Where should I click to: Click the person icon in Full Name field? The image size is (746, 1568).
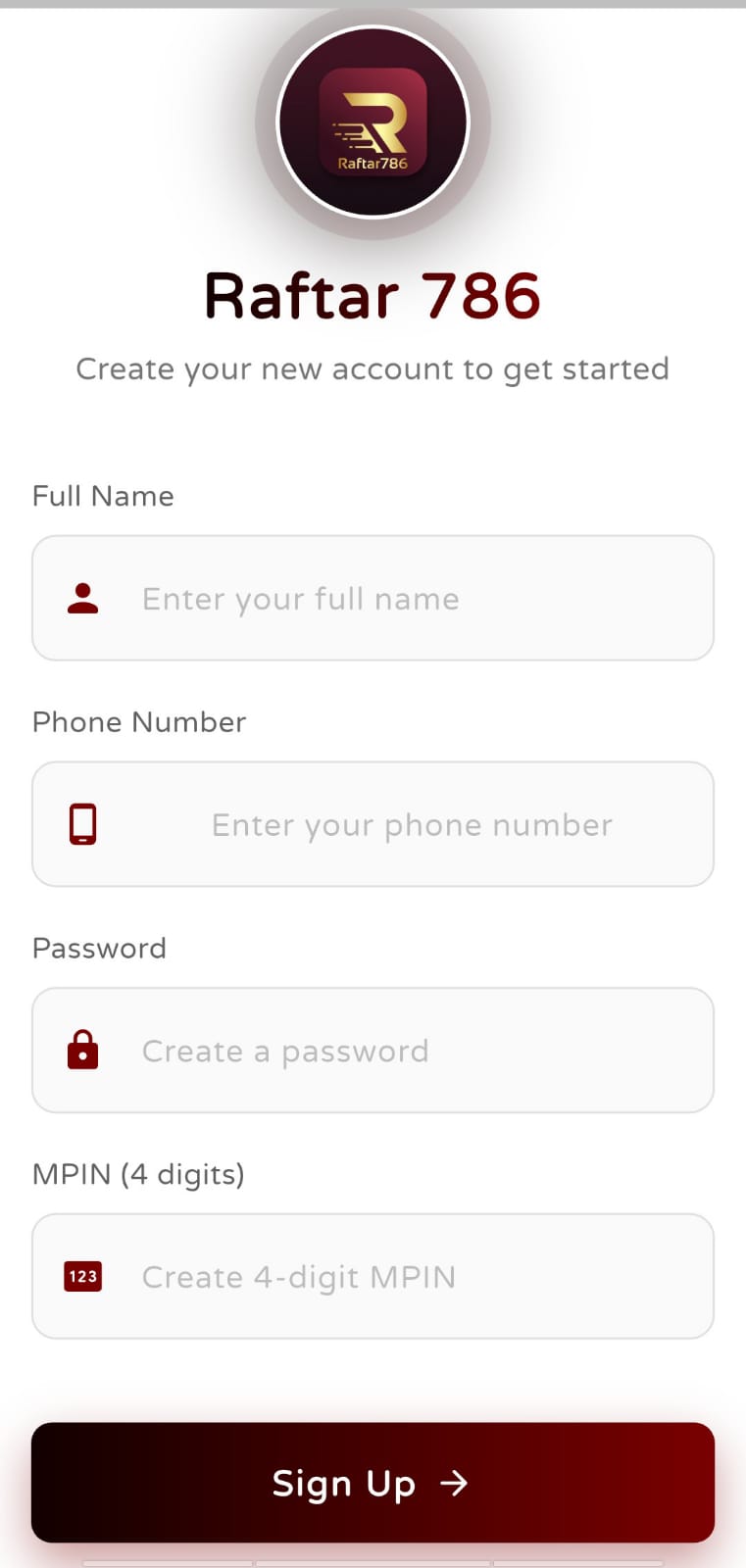[82, 598]
